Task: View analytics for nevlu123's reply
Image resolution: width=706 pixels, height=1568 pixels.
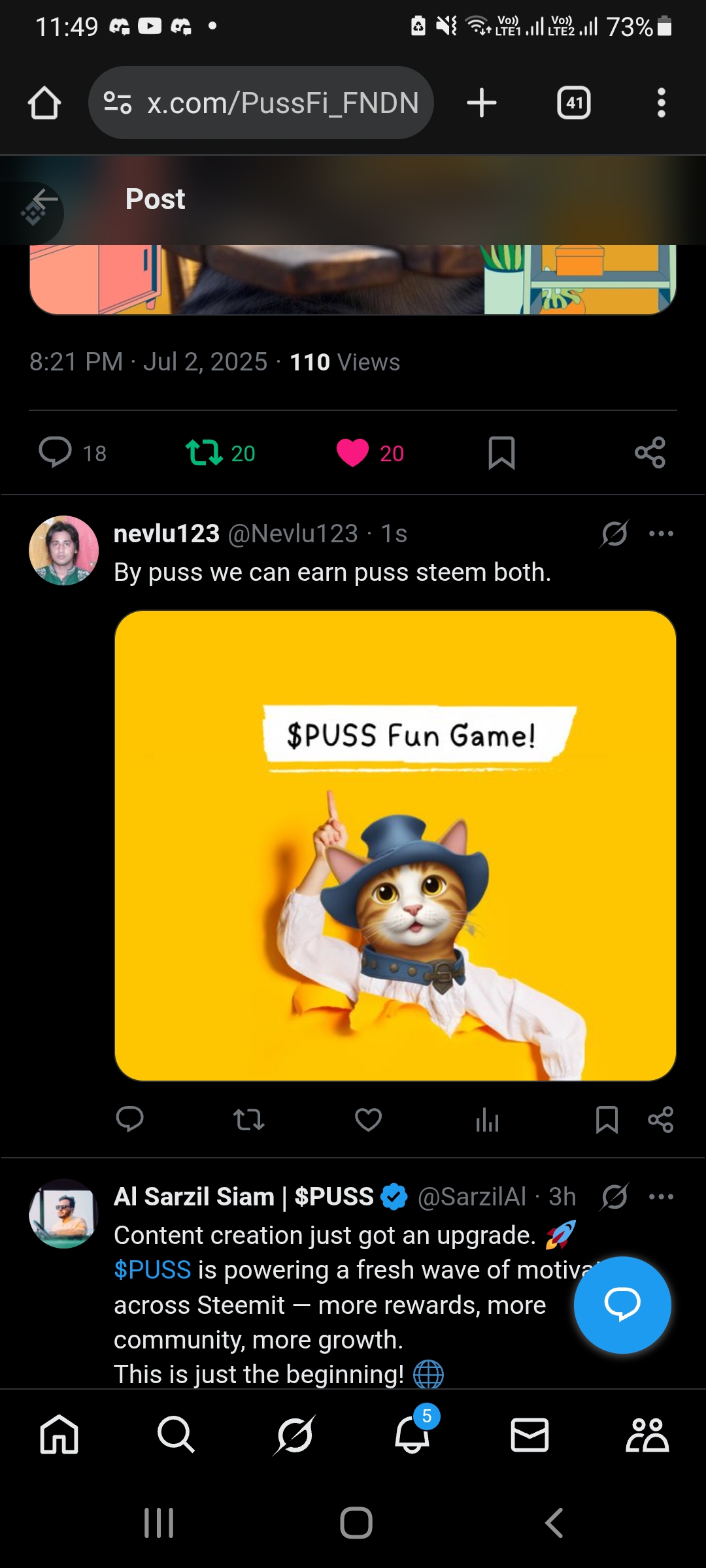Action: click(487, 1119)
